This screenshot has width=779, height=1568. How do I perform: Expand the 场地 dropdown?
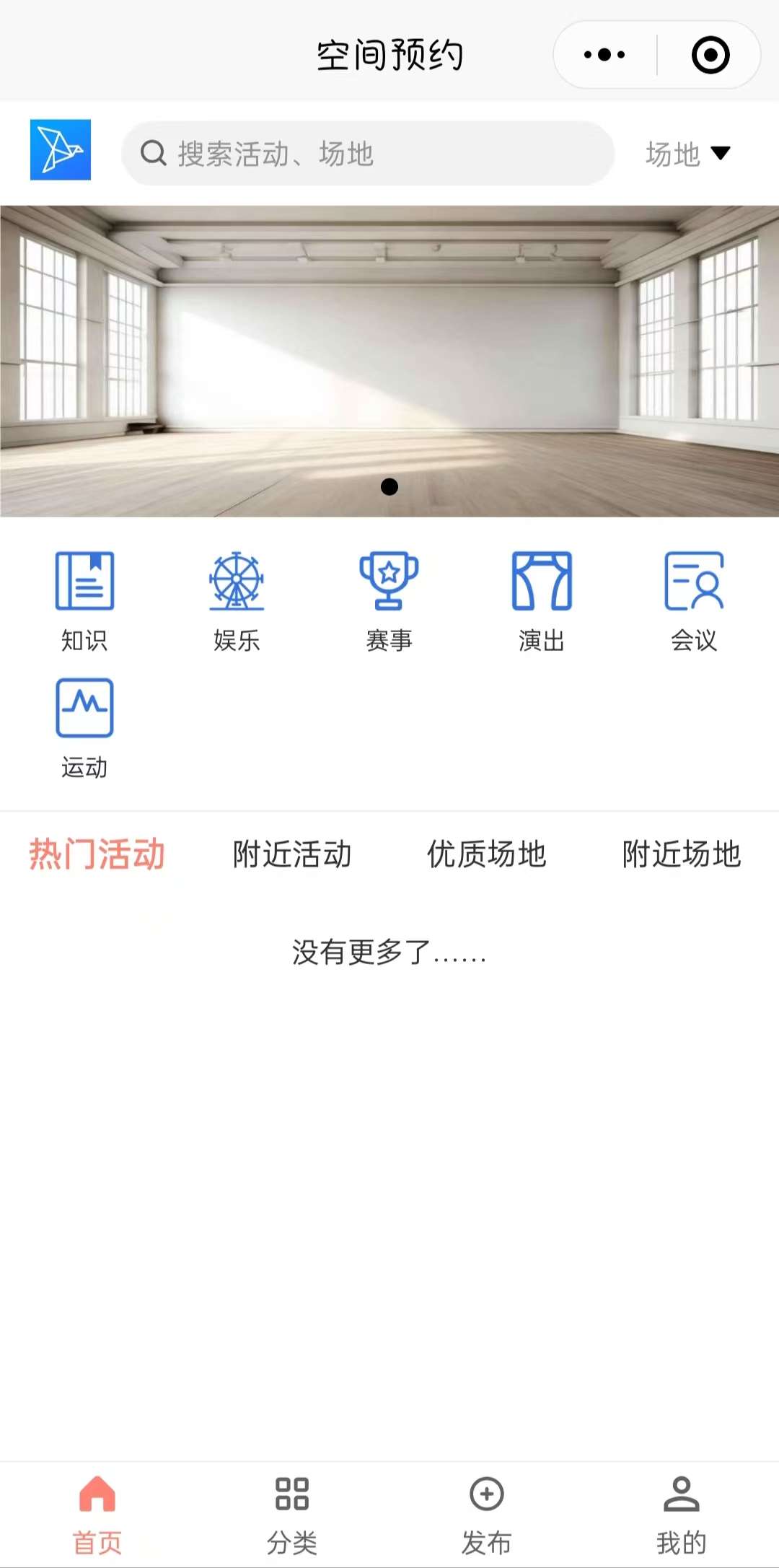pyautogui.click(x=687, y=154)
